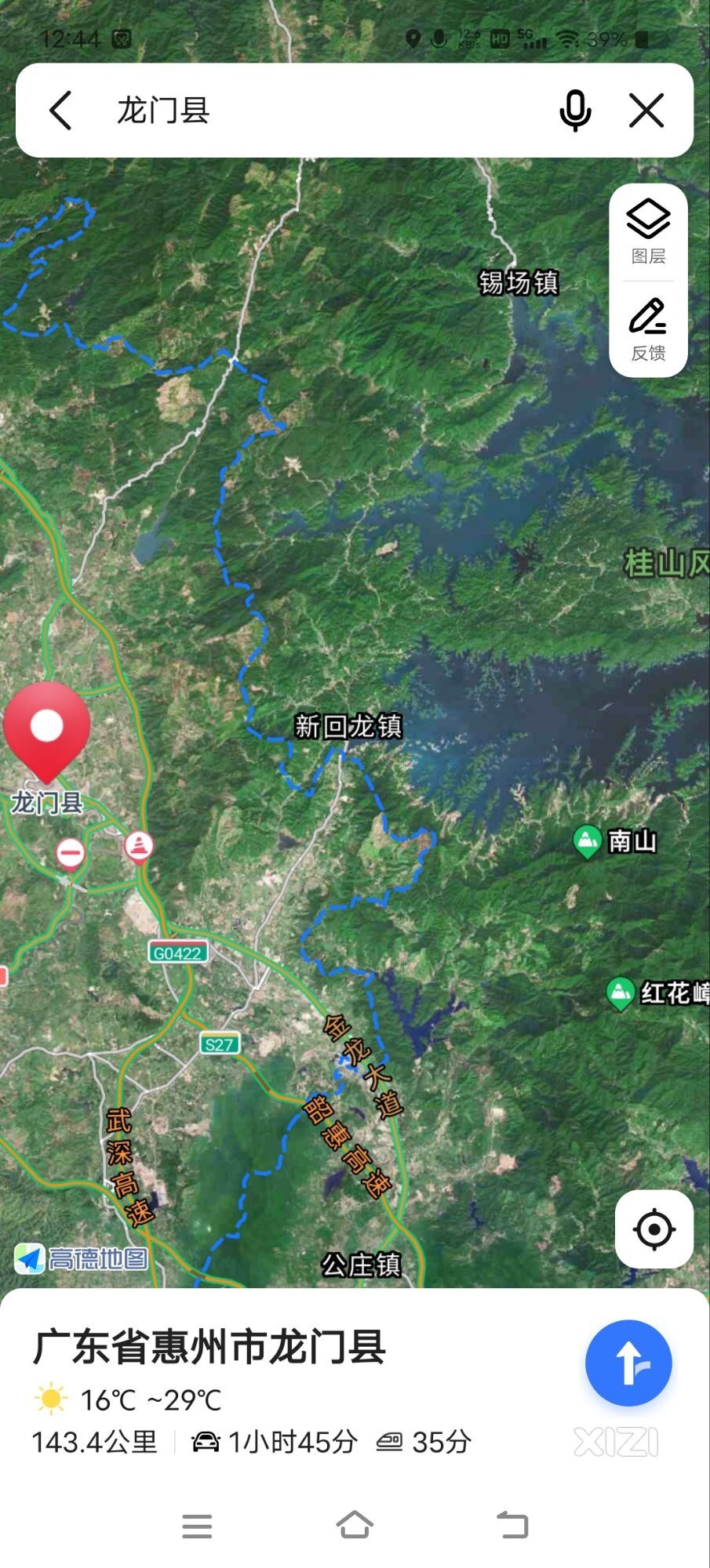Open the 图层 map layers panel
The width and height of the screenshot is (710, 1568).
(x=648, y=233)
